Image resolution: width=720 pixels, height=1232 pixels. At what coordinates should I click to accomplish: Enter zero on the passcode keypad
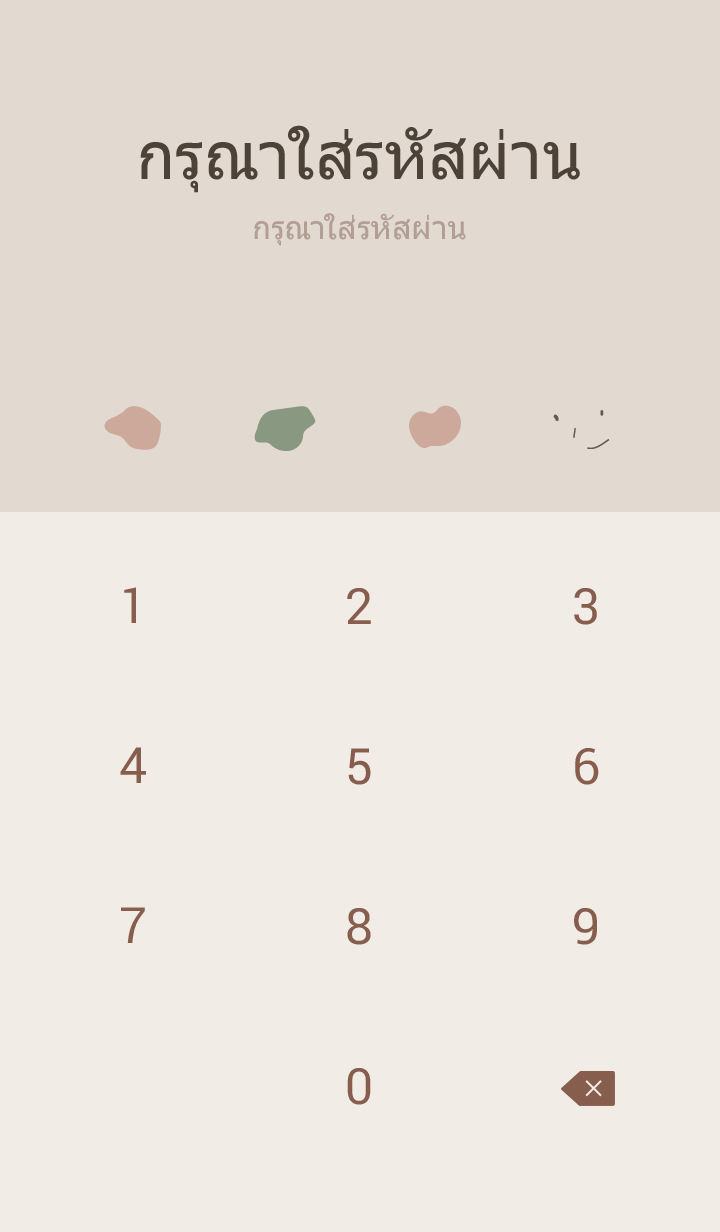[x=359, y=1087]
